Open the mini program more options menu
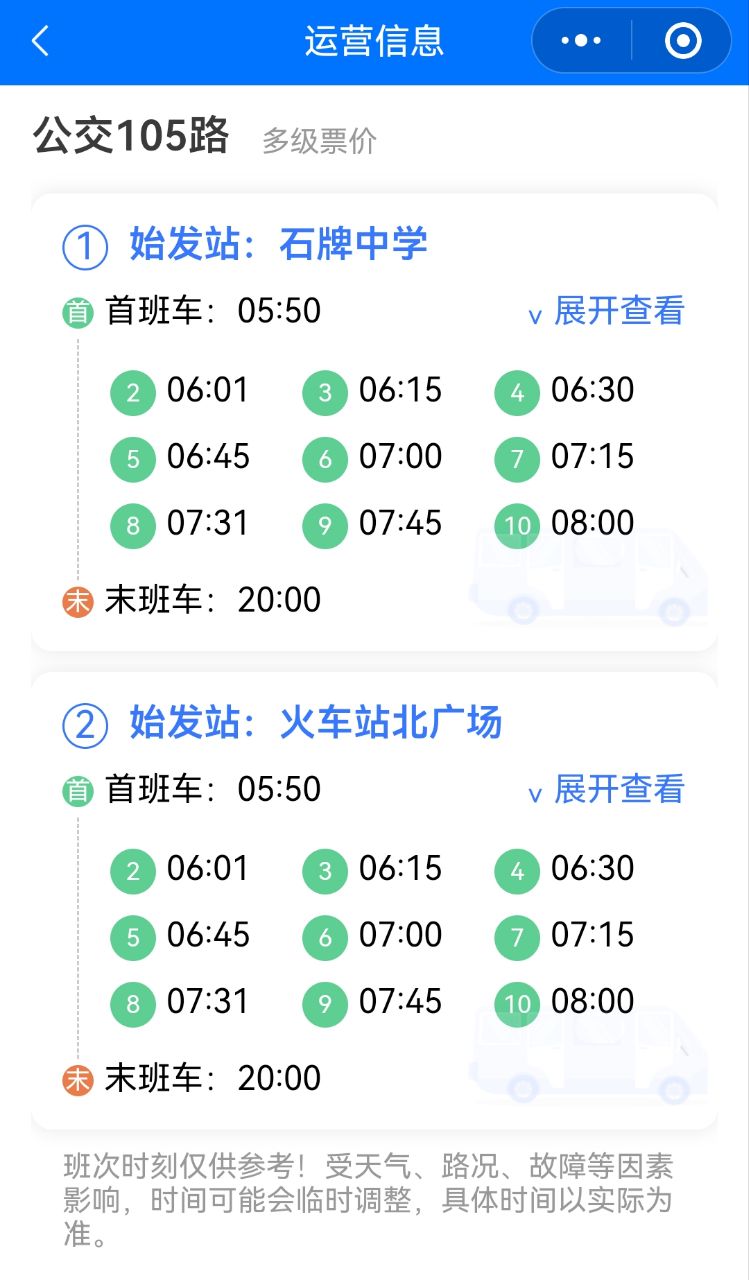Screen dimensions: 749x1280 pos(581,41)
